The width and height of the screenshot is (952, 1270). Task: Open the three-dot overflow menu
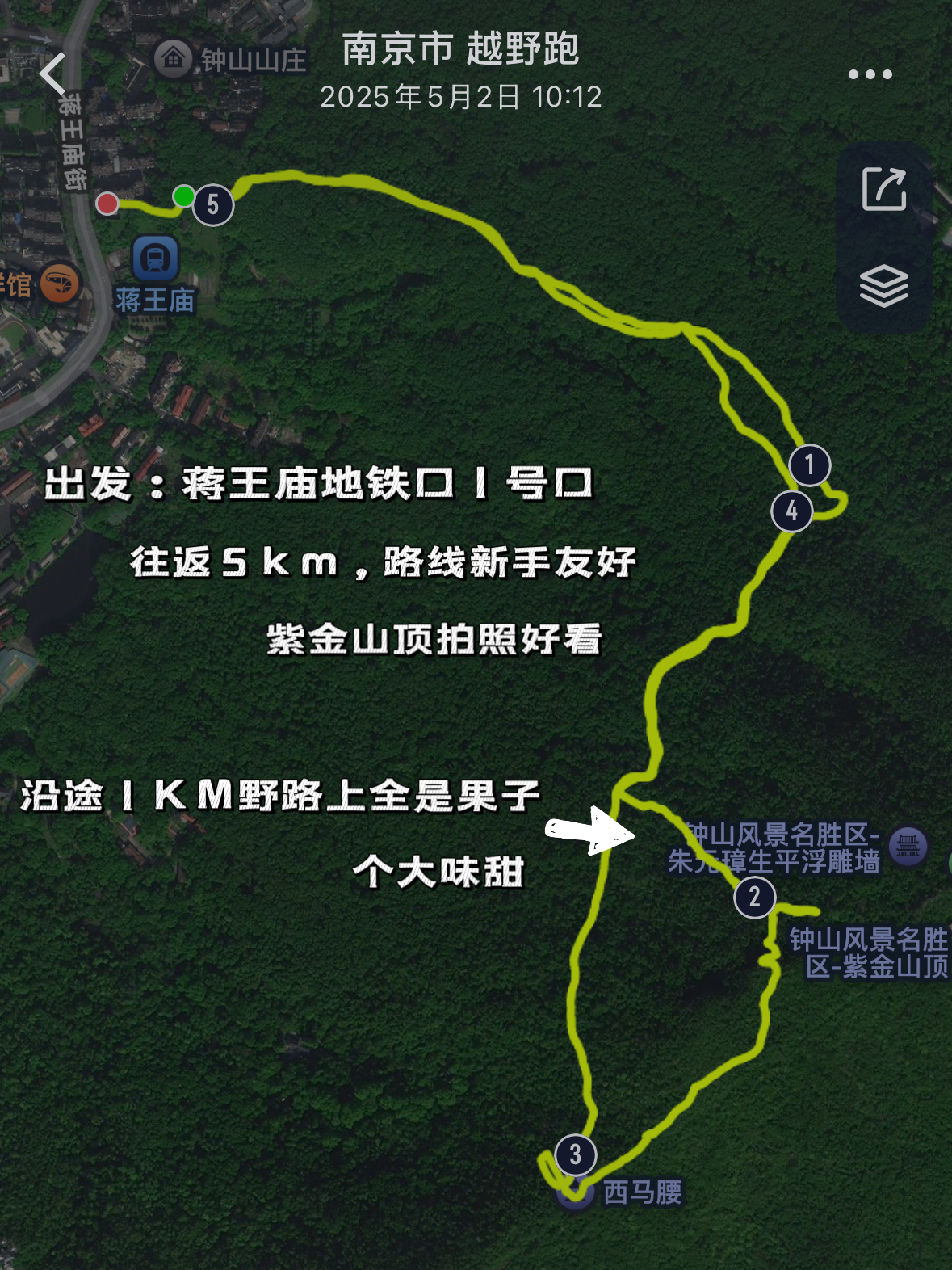pos(870,74)
